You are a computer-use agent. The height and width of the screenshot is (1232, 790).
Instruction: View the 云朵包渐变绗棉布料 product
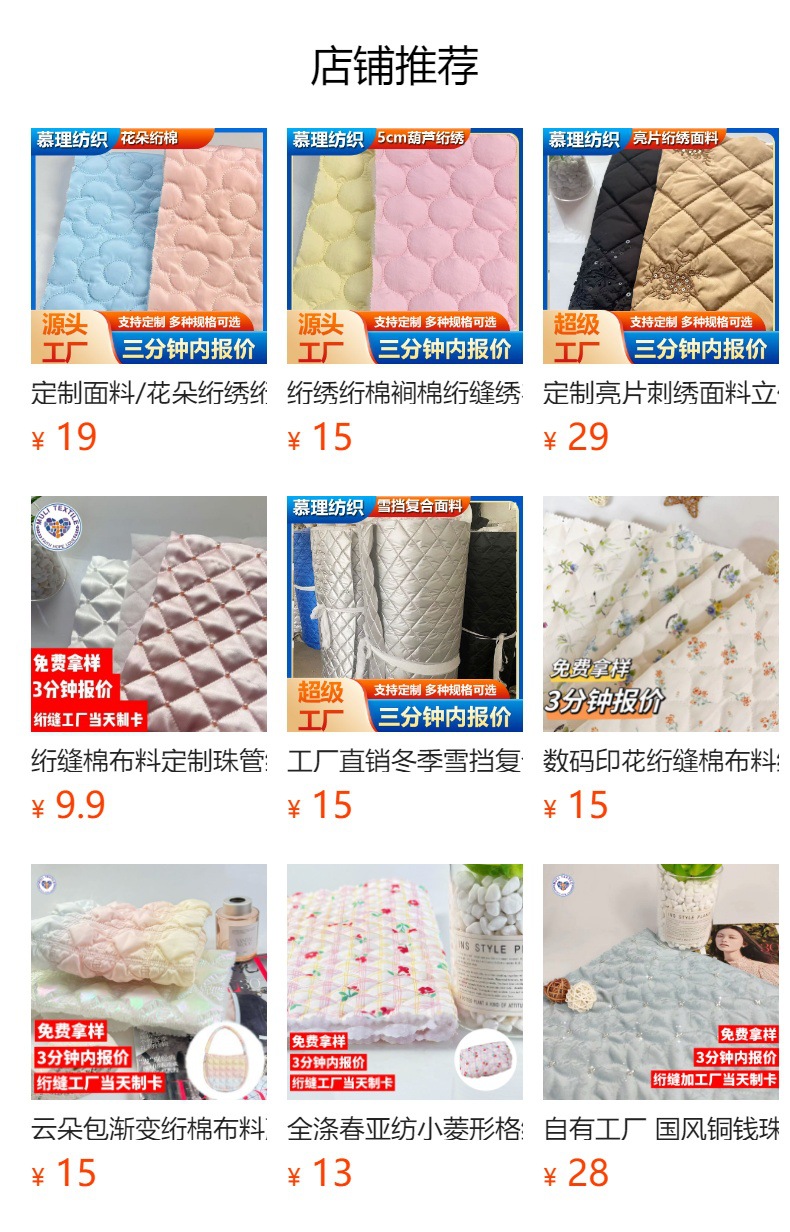click(149, 982)
